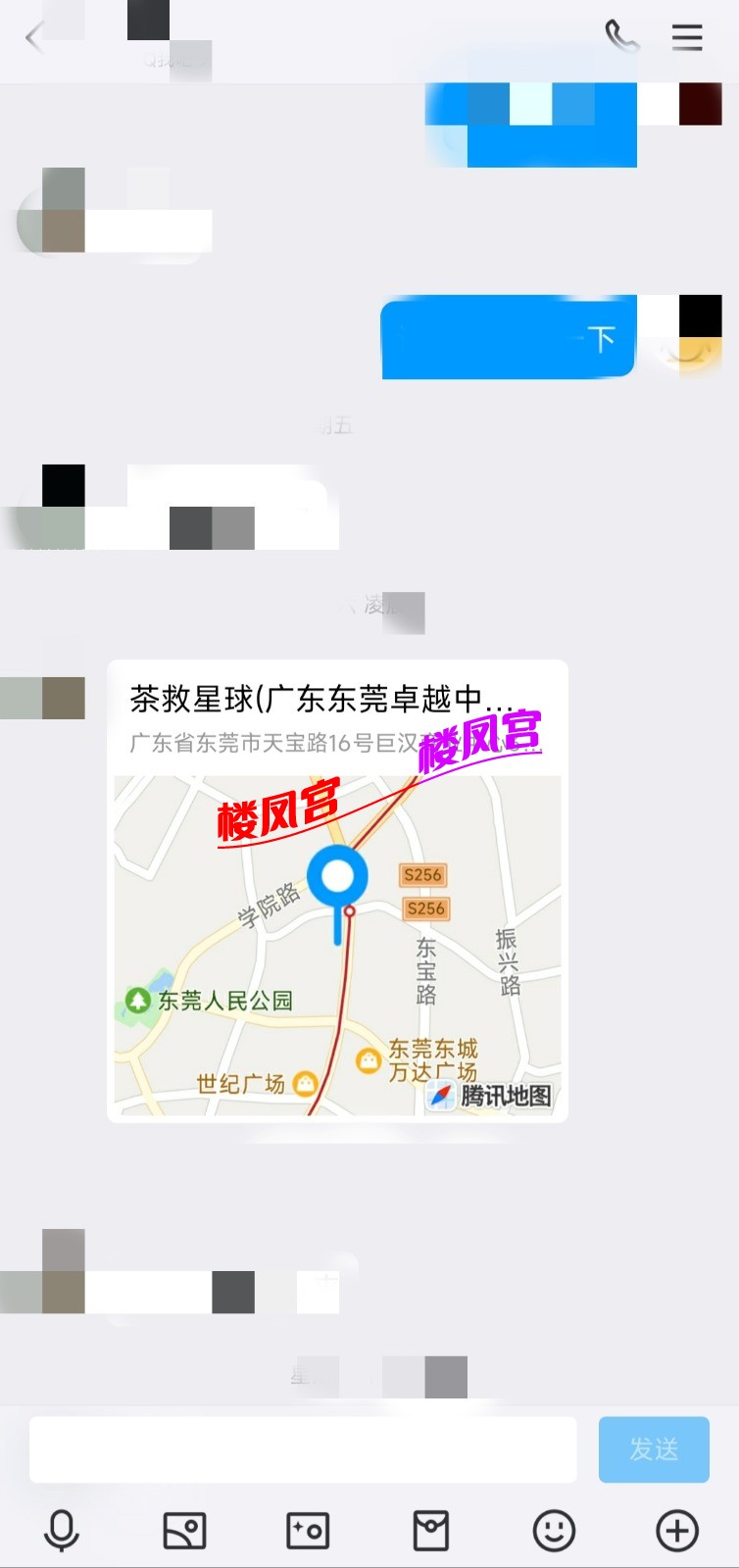Open the shared location card 茶救星球
Screen dimensions: 739x1568
[x=337, y=890]
